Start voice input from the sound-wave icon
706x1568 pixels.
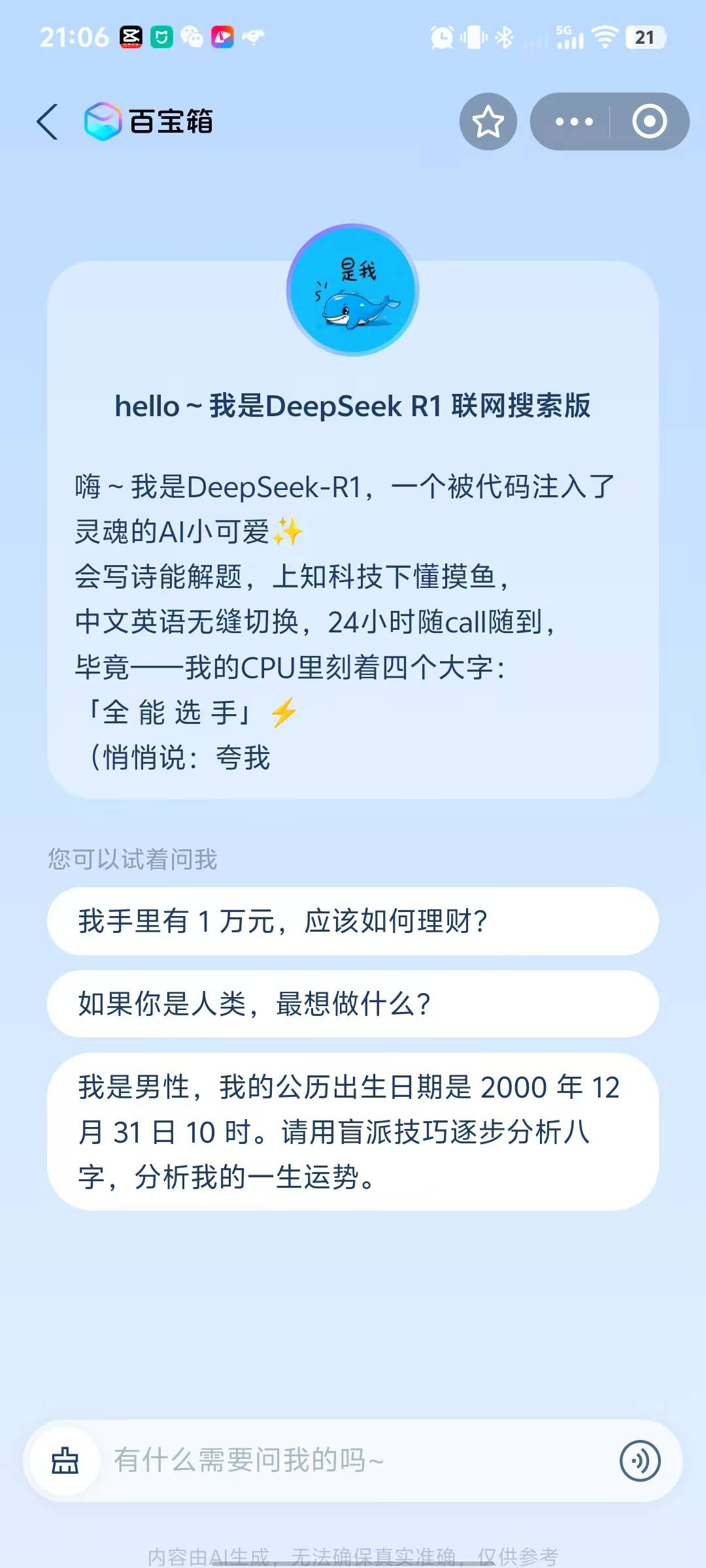pos(640,1461)
